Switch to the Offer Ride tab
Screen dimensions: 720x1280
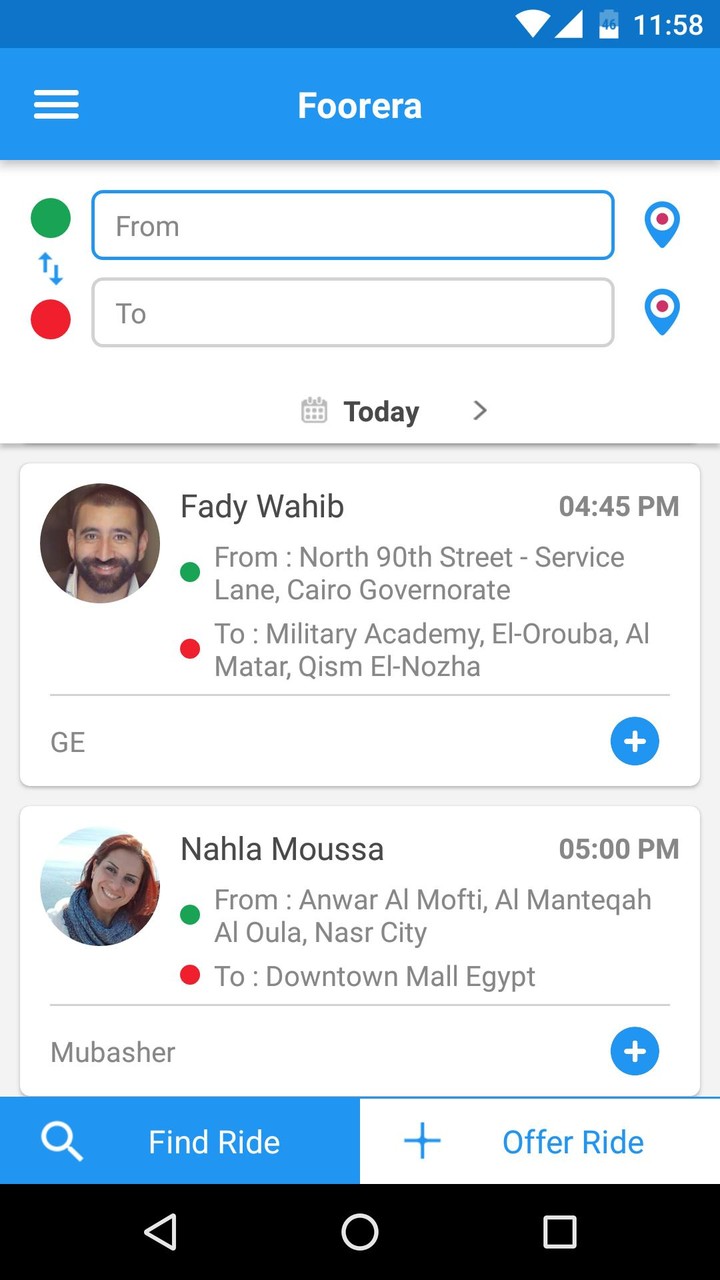pos(573,1141)
